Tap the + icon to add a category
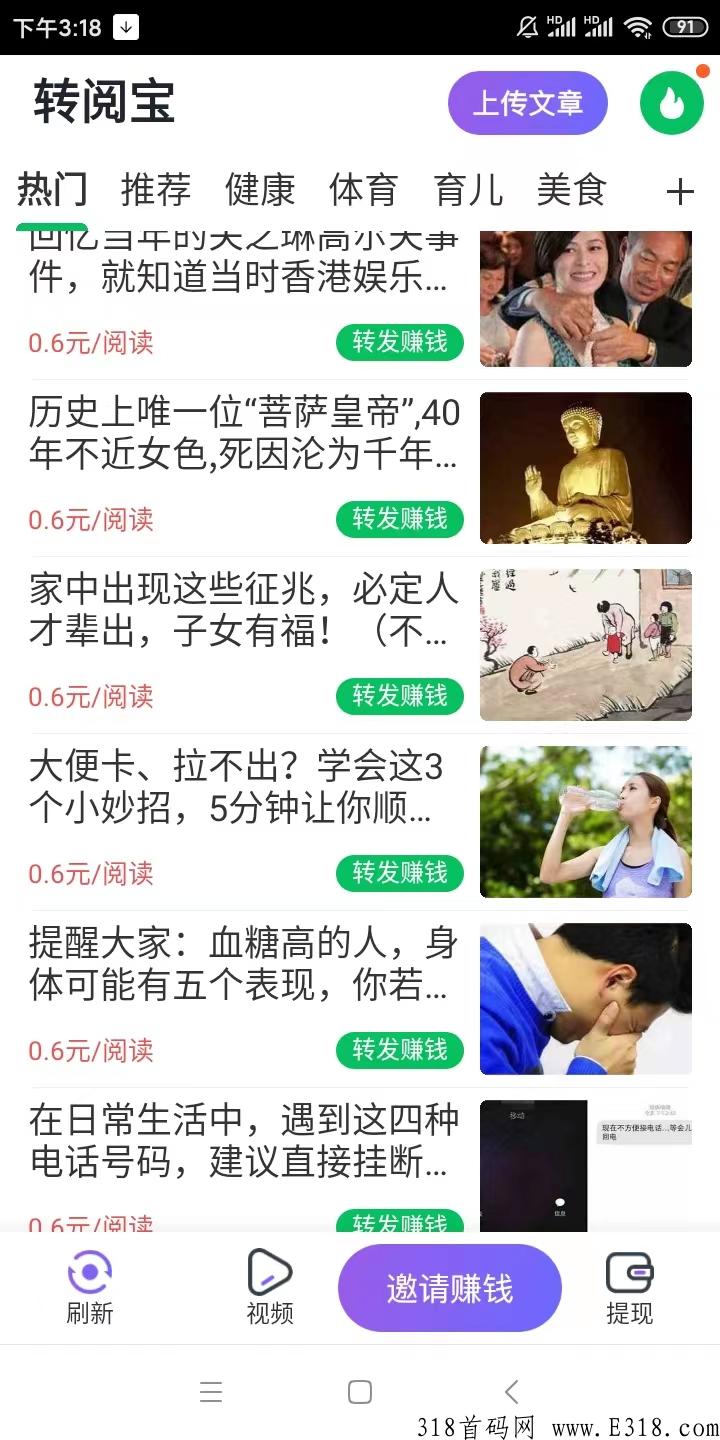720x1440 pixels. (681, 190)
